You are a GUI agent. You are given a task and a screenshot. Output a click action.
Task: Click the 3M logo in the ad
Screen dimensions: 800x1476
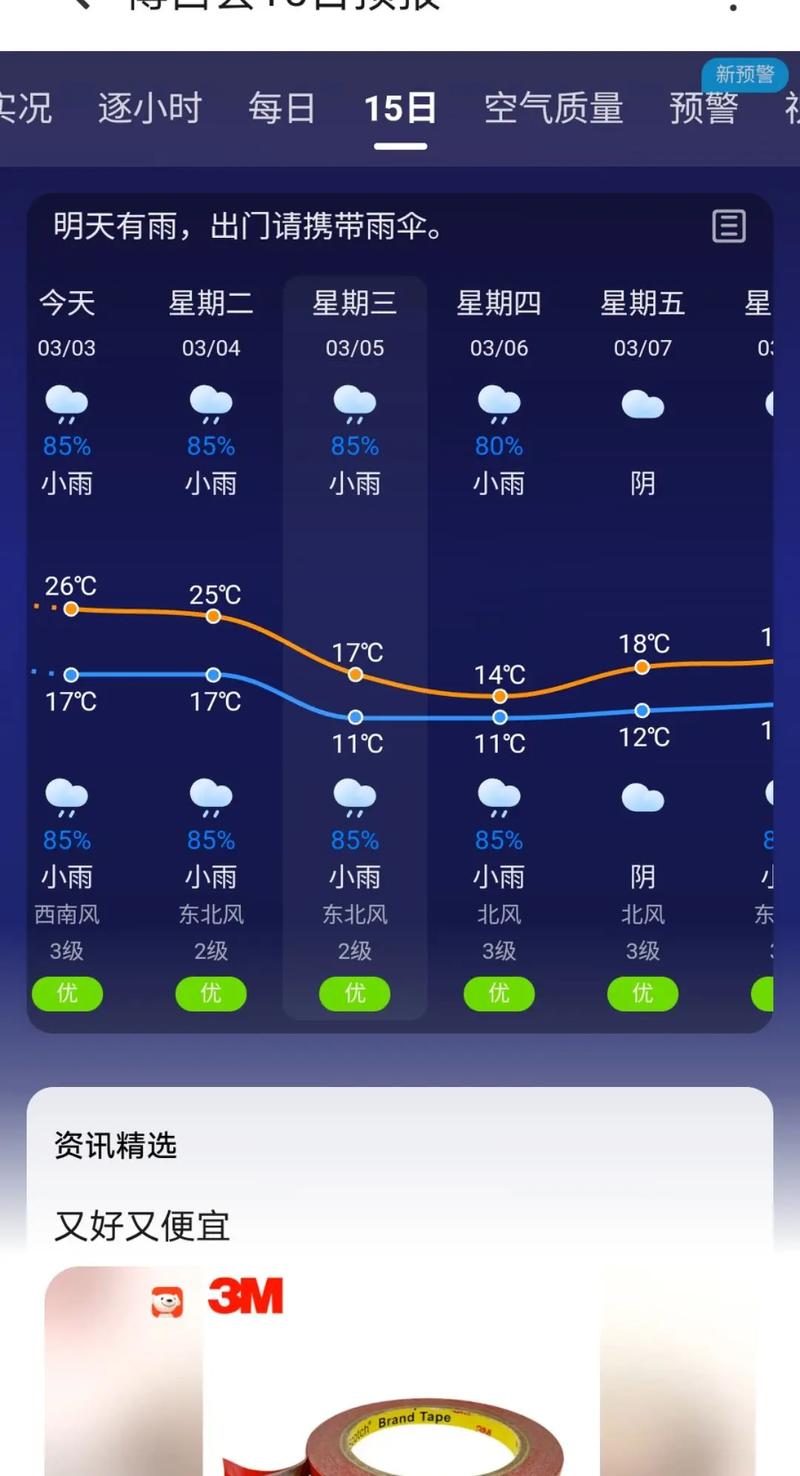click(x=245, y=1295)
